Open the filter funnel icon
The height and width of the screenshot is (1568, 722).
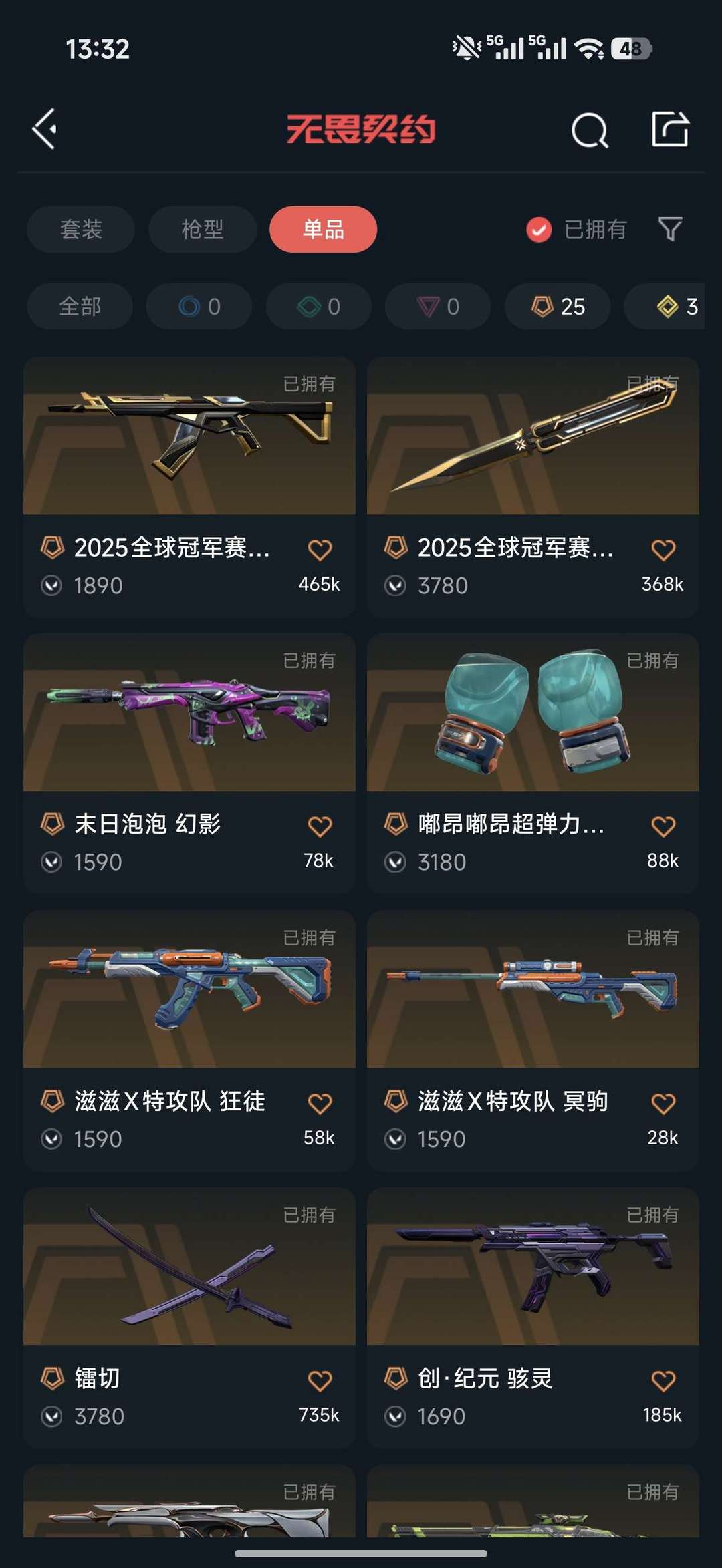click(670, 229)
